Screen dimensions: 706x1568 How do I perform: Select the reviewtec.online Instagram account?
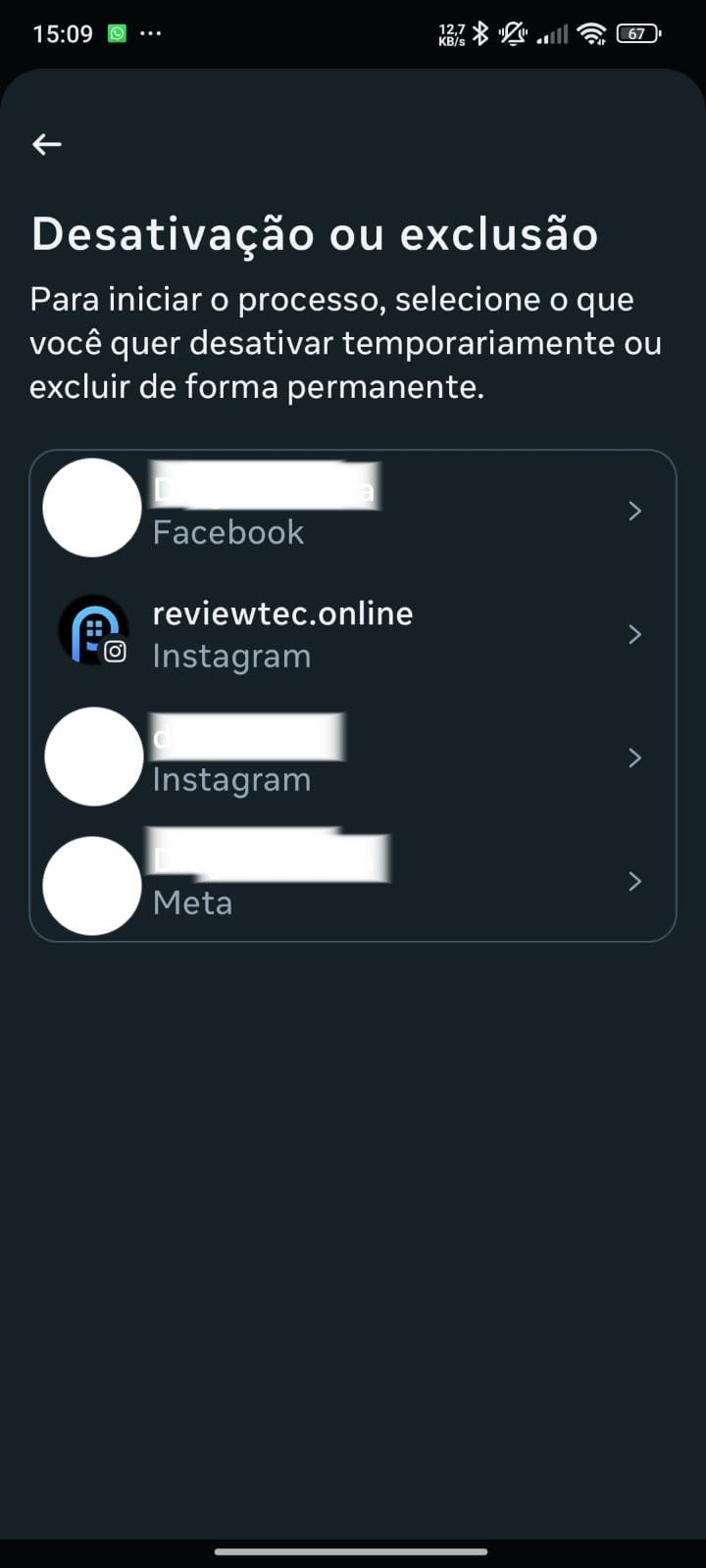tap(353, 634)
